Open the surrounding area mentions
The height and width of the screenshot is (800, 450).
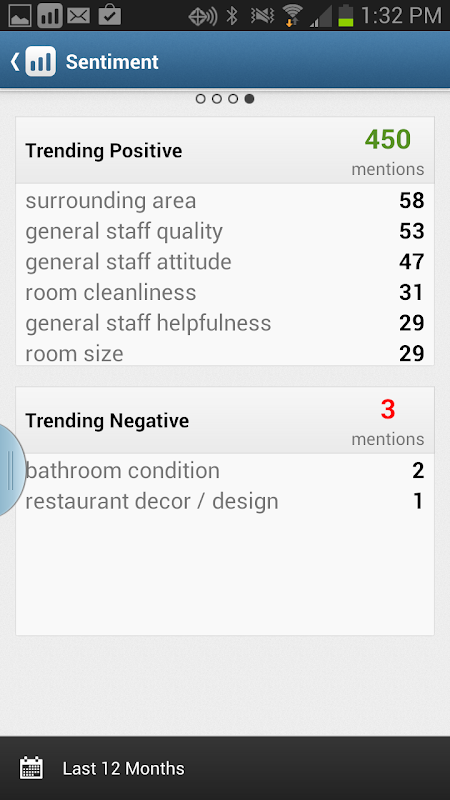coord(225,201)
